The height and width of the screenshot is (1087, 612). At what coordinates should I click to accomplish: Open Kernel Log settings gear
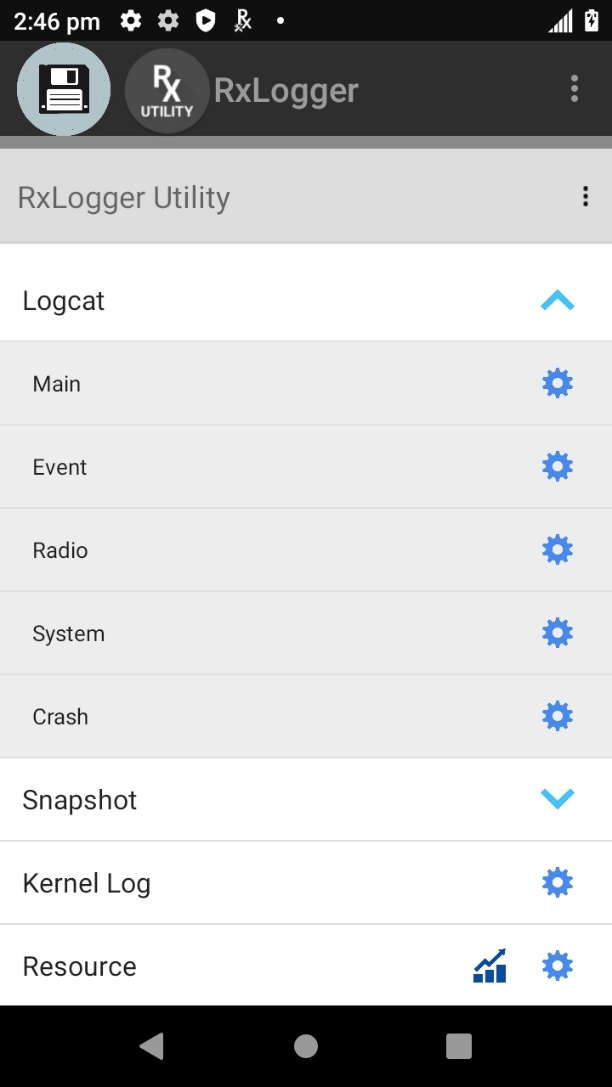557,882
